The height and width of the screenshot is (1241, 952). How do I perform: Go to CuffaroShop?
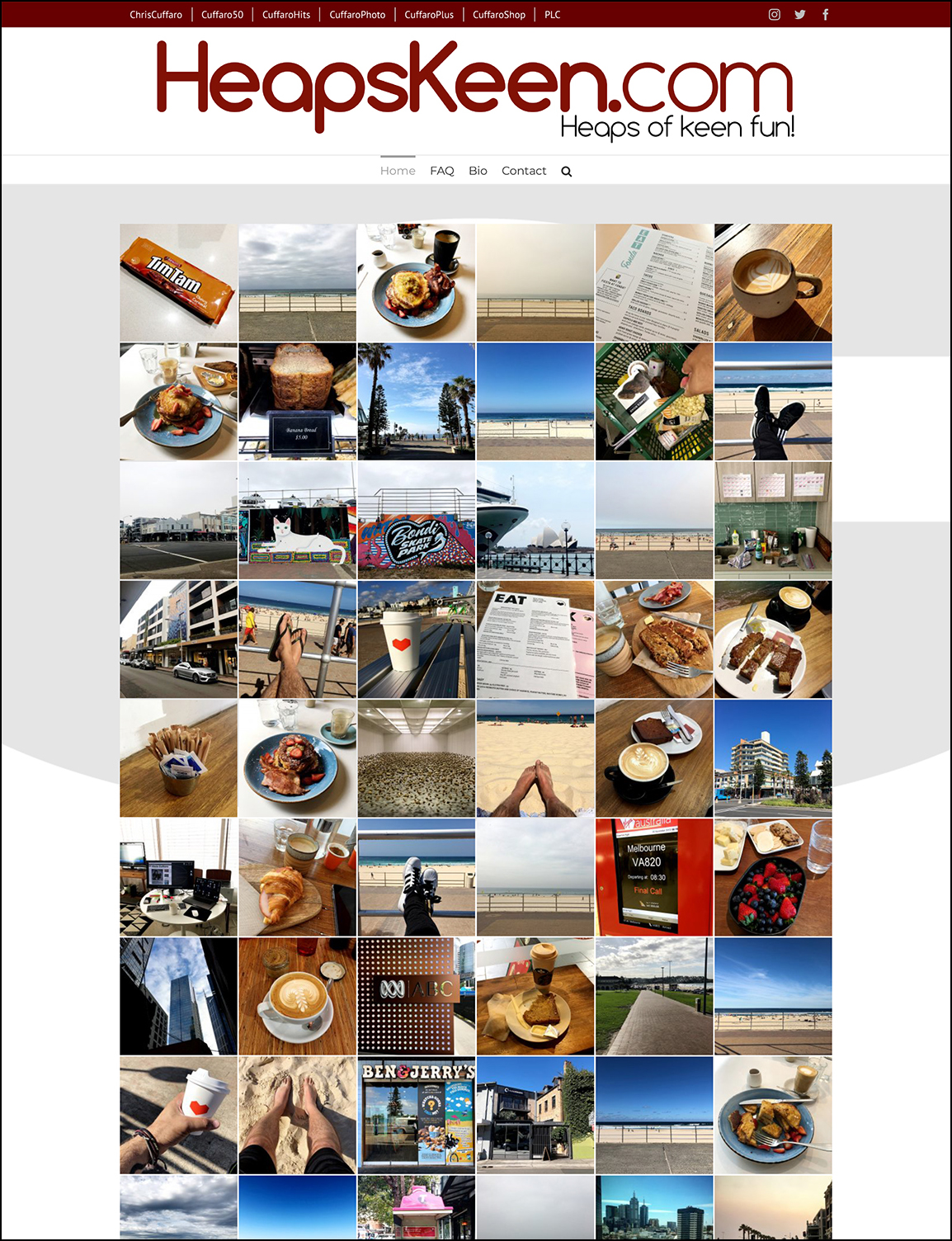click(x=499, y=15)
